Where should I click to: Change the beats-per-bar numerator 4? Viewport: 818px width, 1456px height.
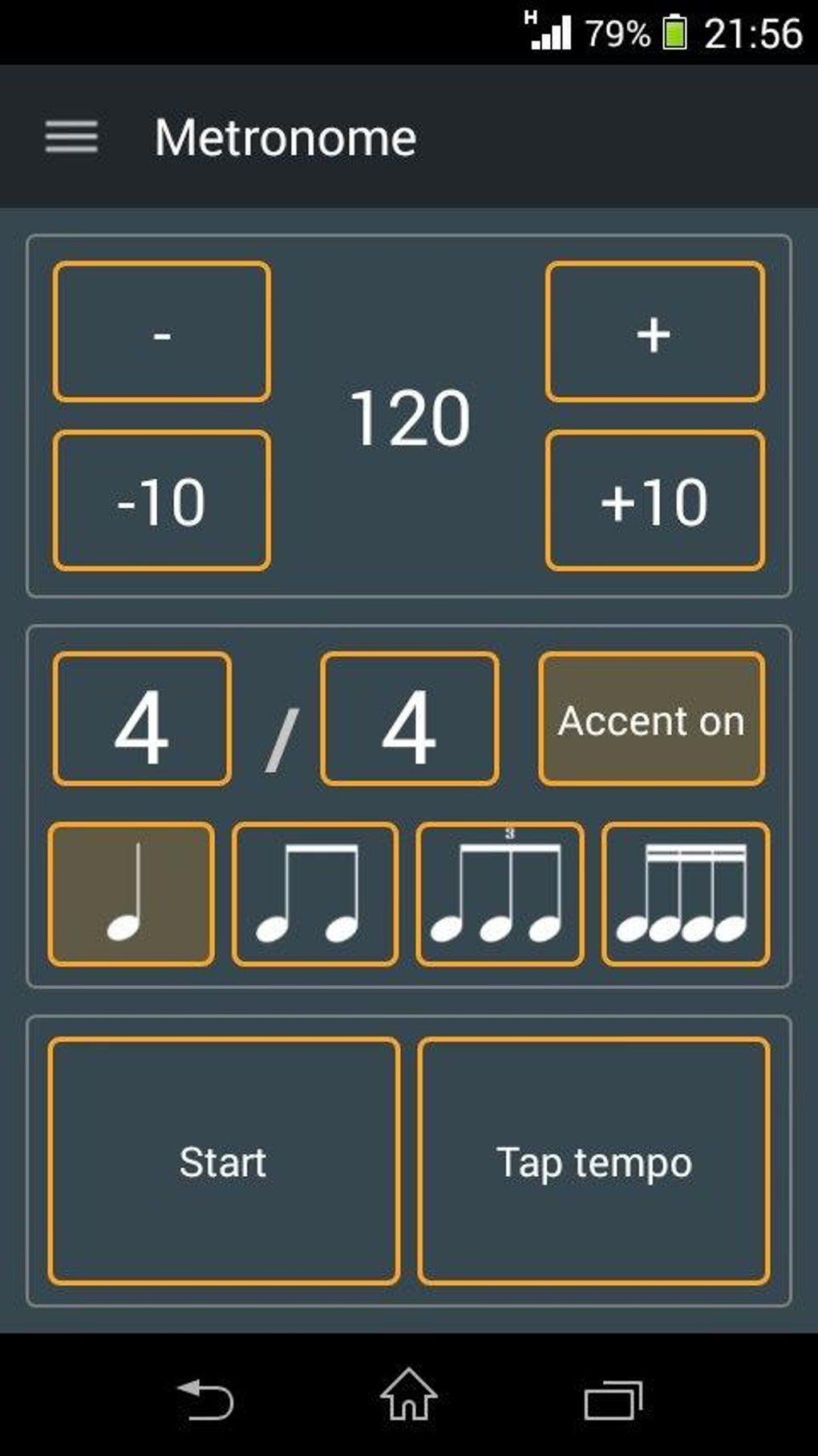click(x=143, y=719)
